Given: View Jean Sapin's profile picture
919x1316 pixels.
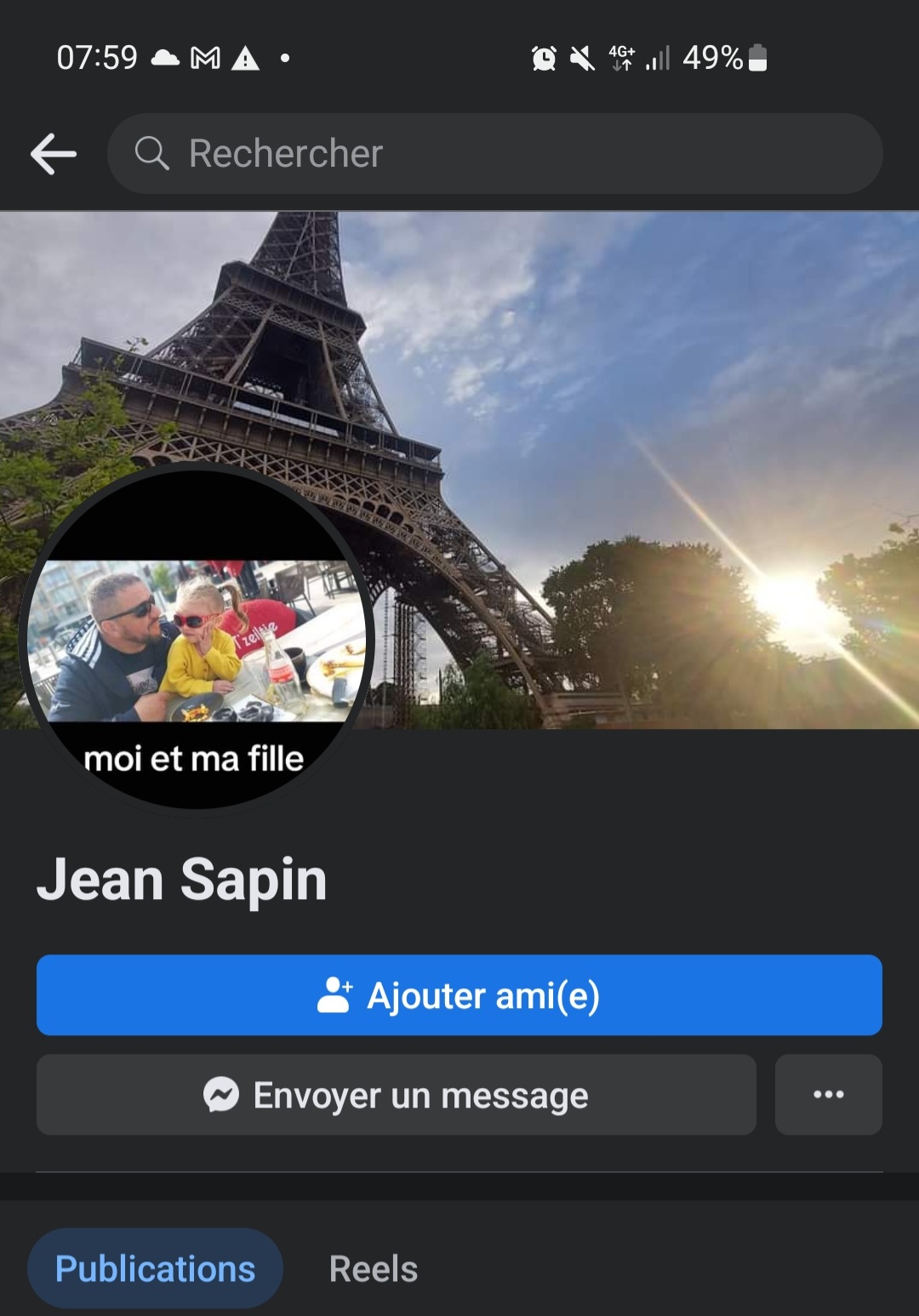Looking at the screenshot, I should pyautogui.click(x=196, y=640).
